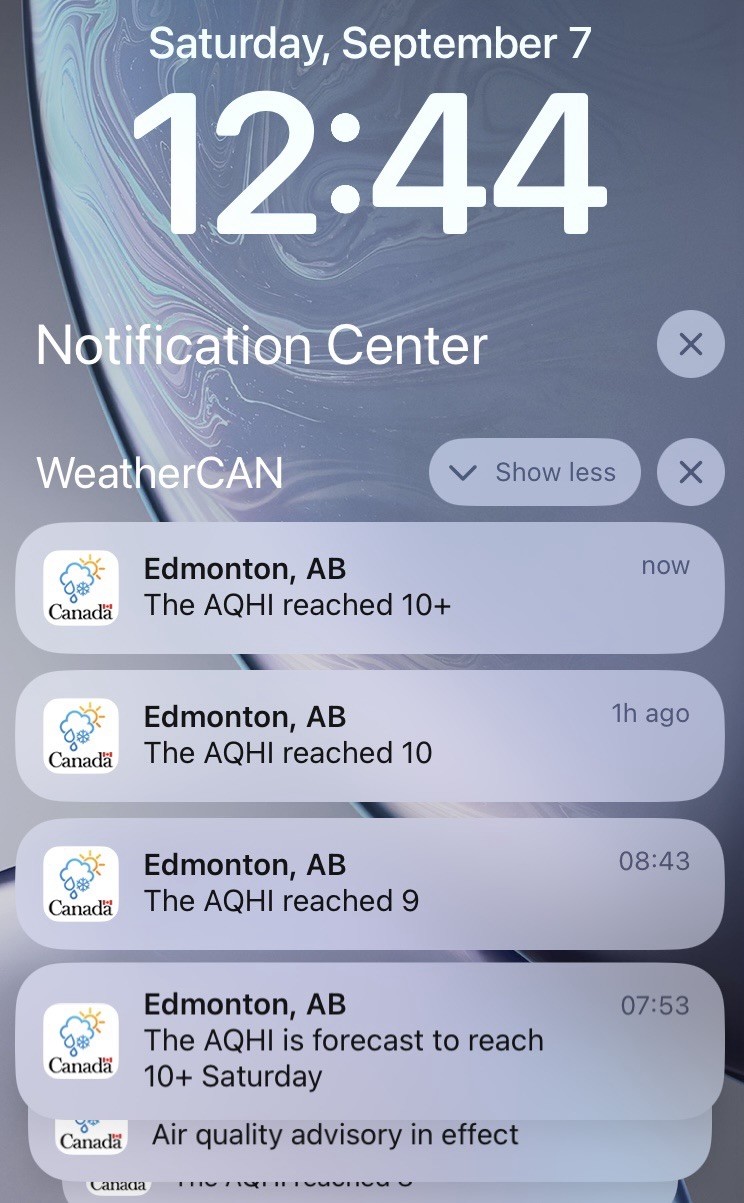
Task: Dismiss the WeatherCAN notification group
Action: pyautogui.click(x=690, y=472)
